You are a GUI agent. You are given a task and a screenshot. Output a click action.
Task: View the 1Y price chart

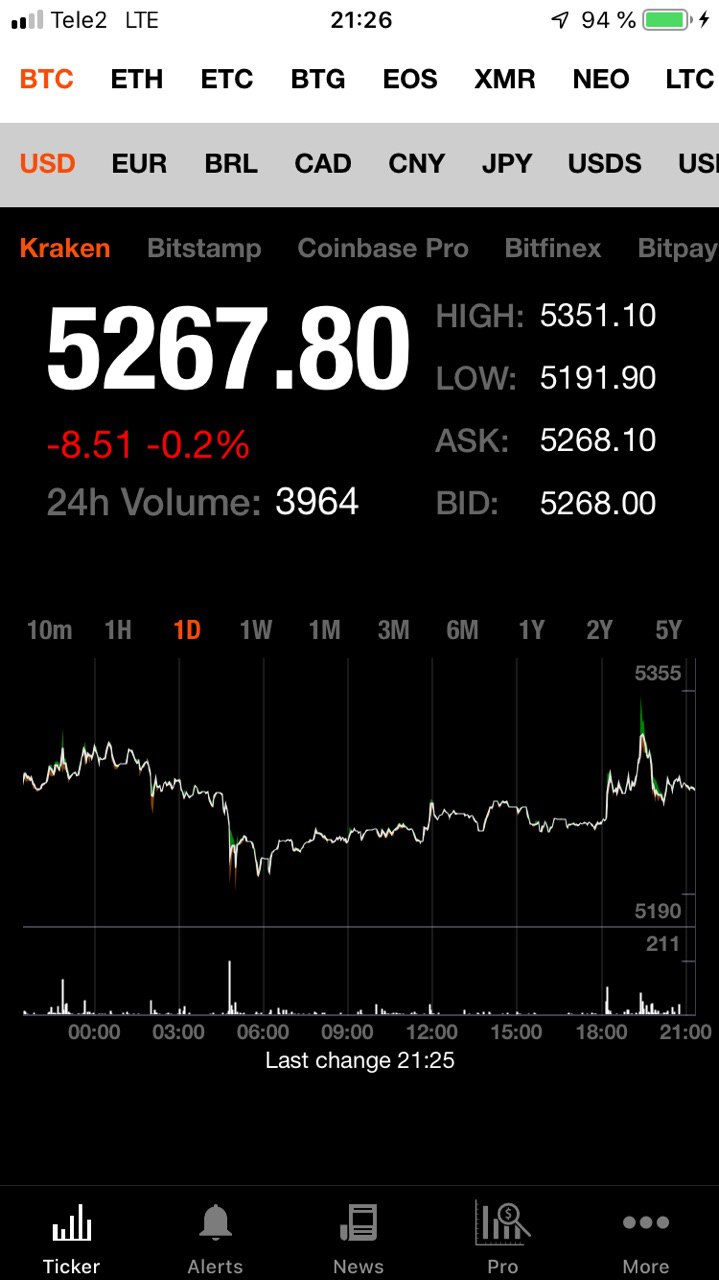tap(532, 630)
